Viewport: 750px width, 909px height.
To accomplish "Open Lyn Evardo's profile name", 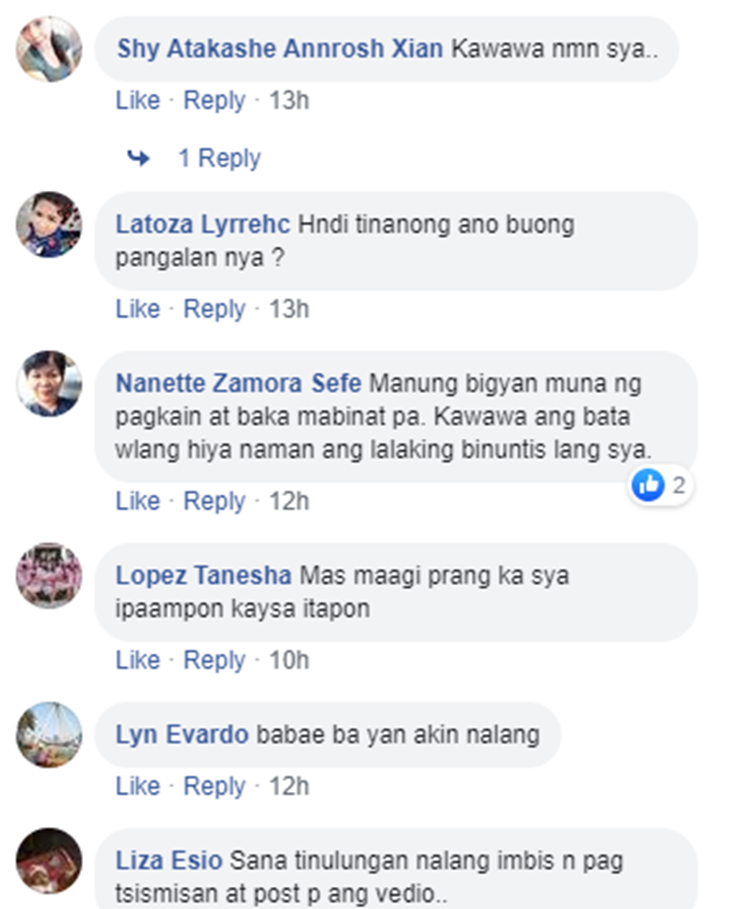I will (x=182, y=735).
